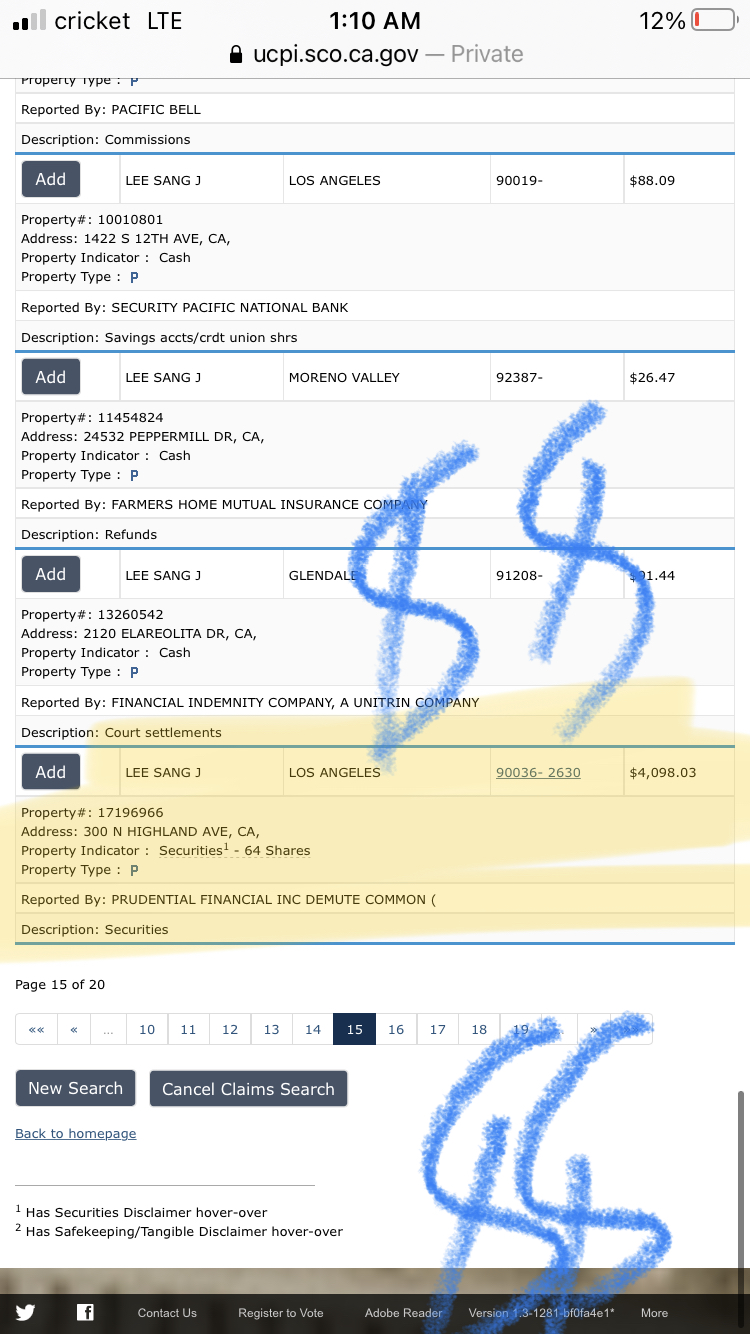Go to results page 13

(271, 1029)
